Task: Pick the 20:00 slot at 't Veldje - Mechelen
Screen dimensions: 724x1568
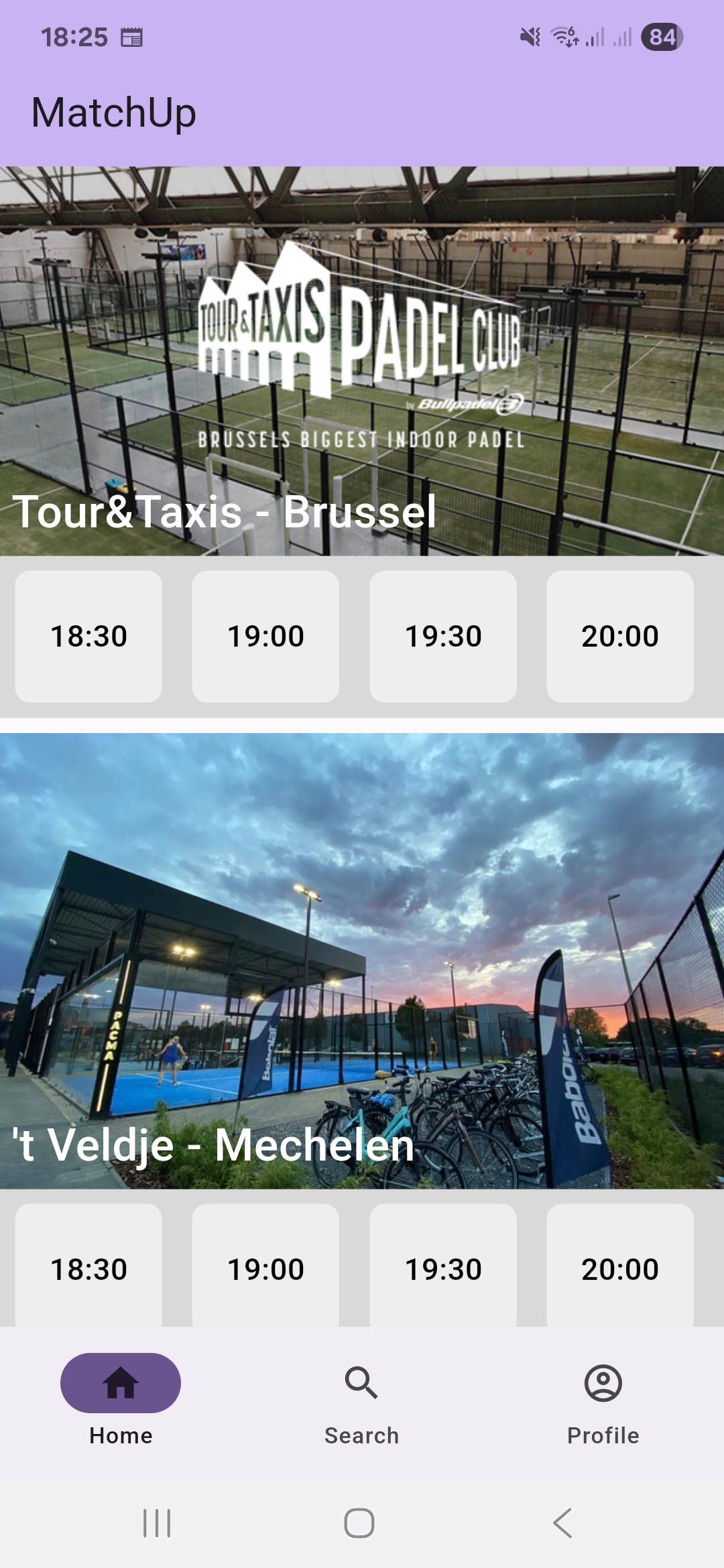Action: click(x=619, y=1266)
